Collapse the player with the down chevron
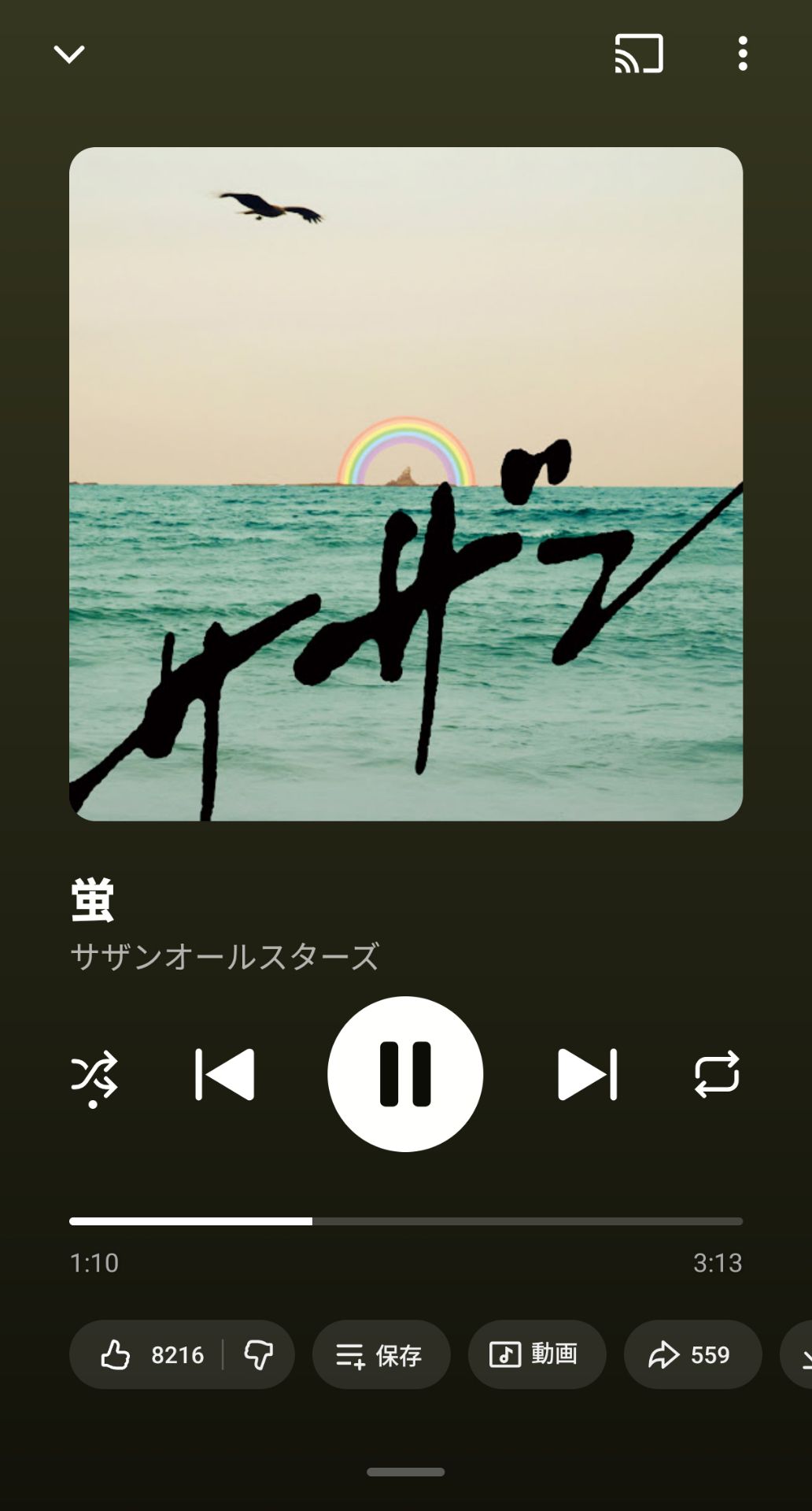Image resolution: width=812 pixels, height=1511 pixels. click(71, 54)
